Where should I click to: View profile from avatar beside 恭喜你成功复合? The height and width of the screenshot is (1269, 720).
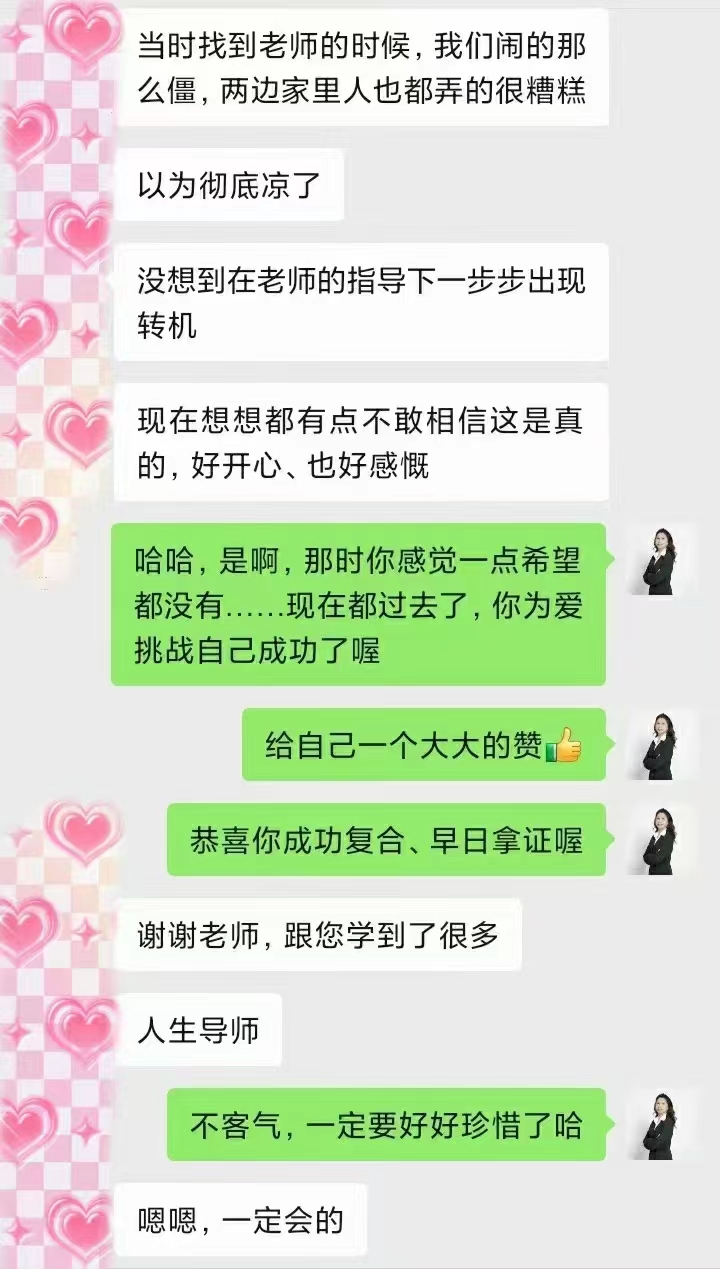(662, 840)
